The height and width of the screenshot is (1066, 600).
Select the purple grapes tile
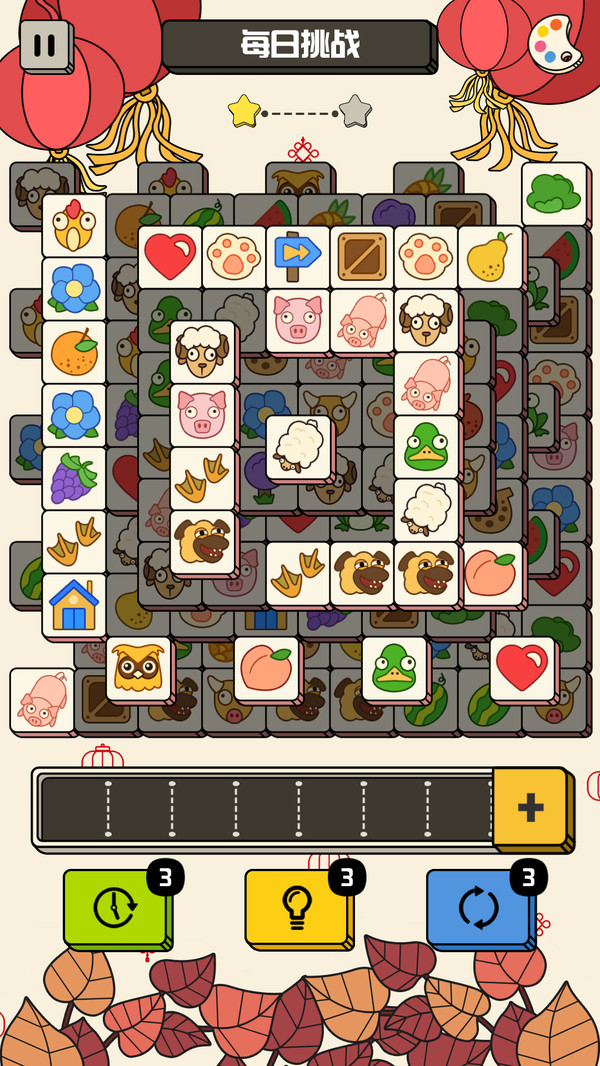(74, 478)
